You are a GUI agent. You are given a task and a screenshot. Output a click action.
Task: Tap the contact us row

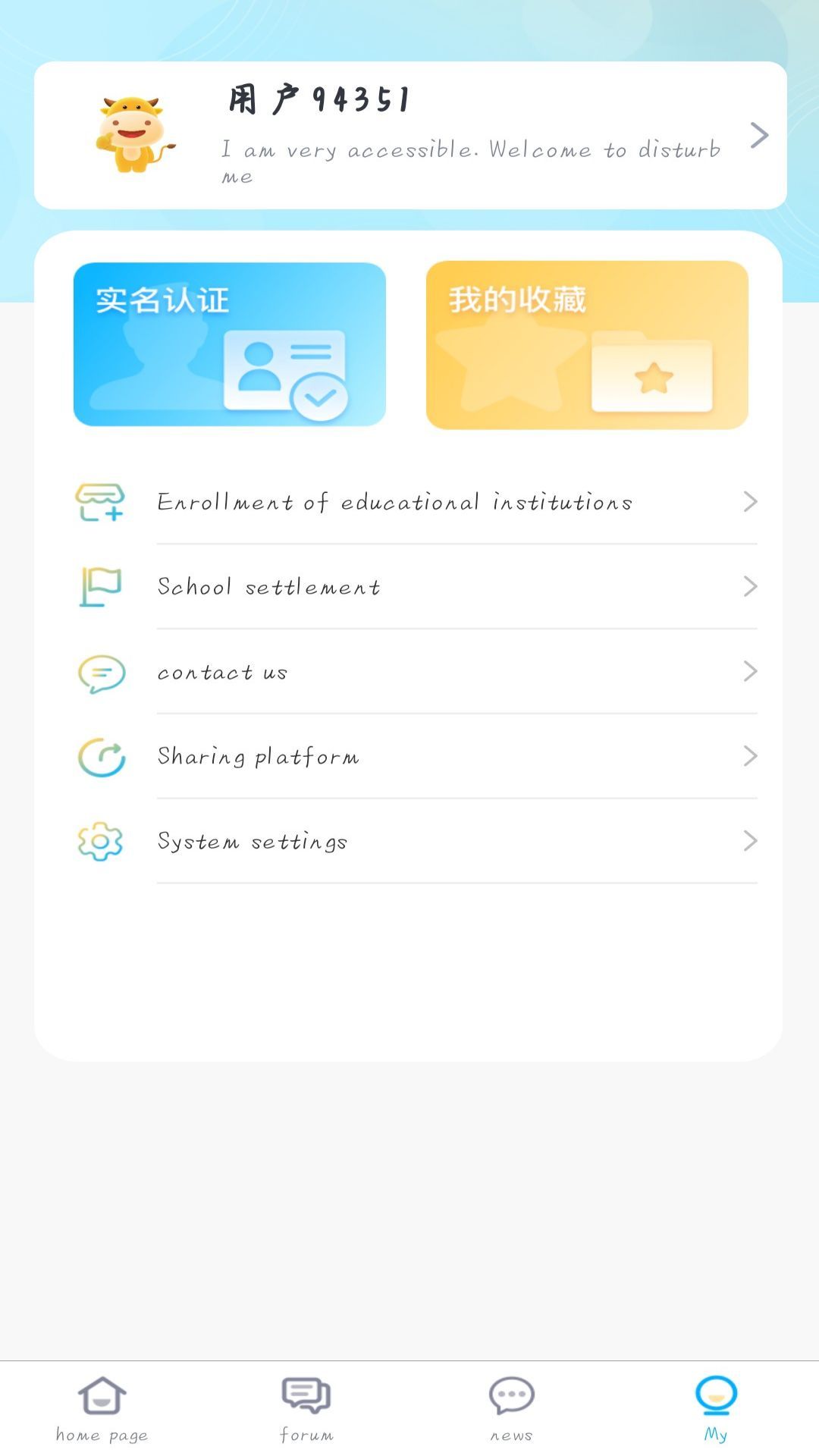[x=416, y=672]
